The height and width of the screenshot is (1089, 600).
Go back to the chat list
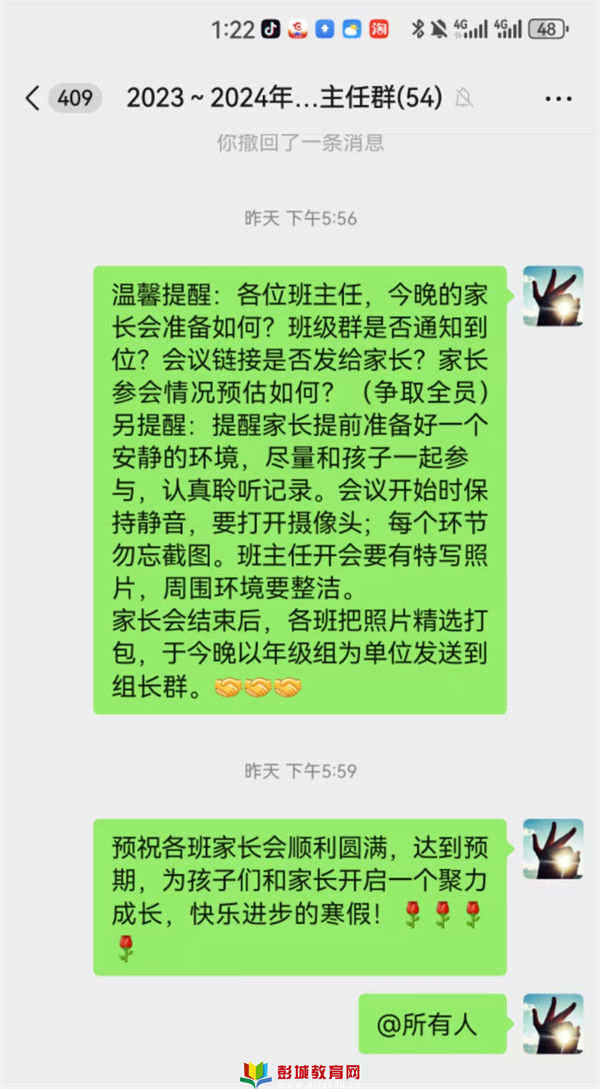[x=33, y=98]
